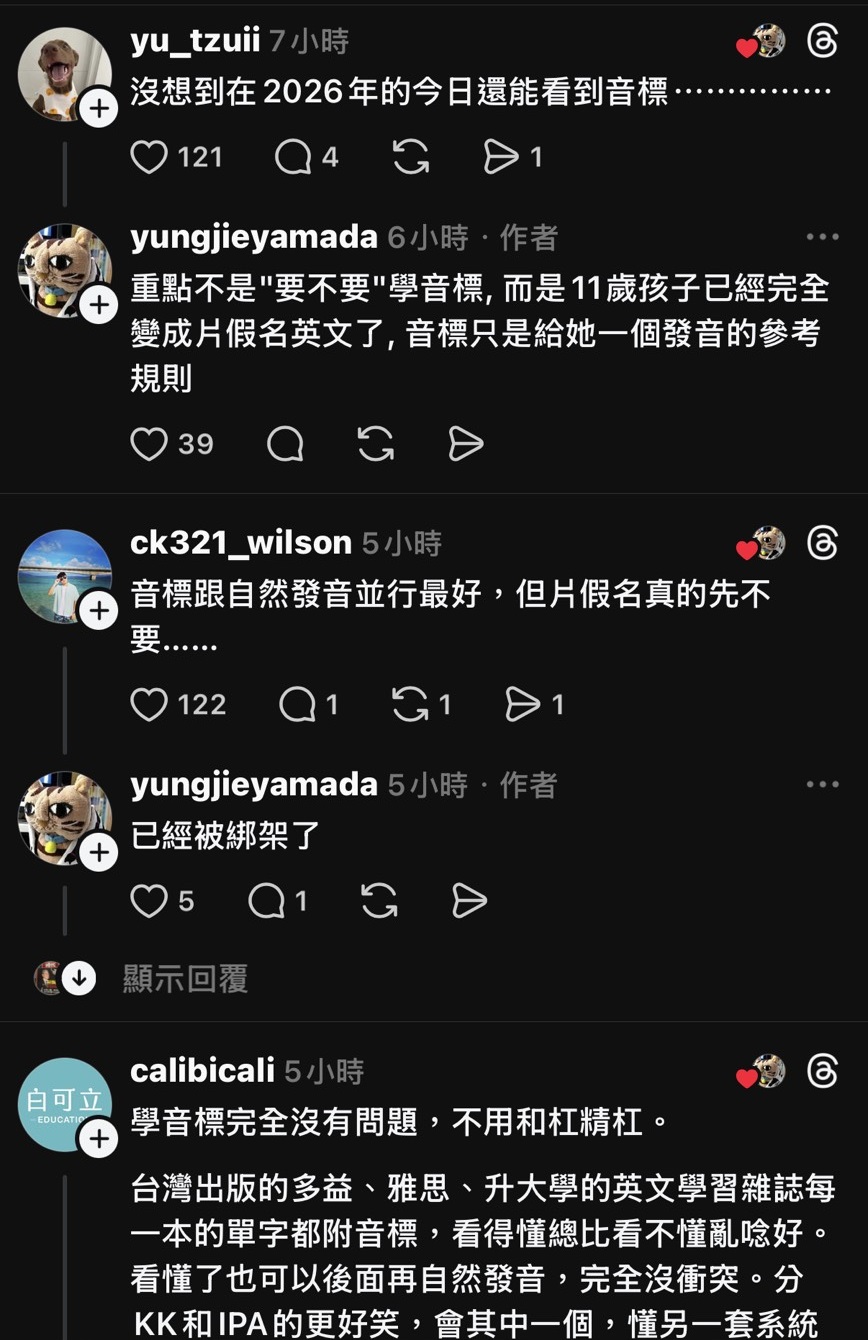
Task: Share yu_tzuii's comment
Action: (x=501, y=157)
